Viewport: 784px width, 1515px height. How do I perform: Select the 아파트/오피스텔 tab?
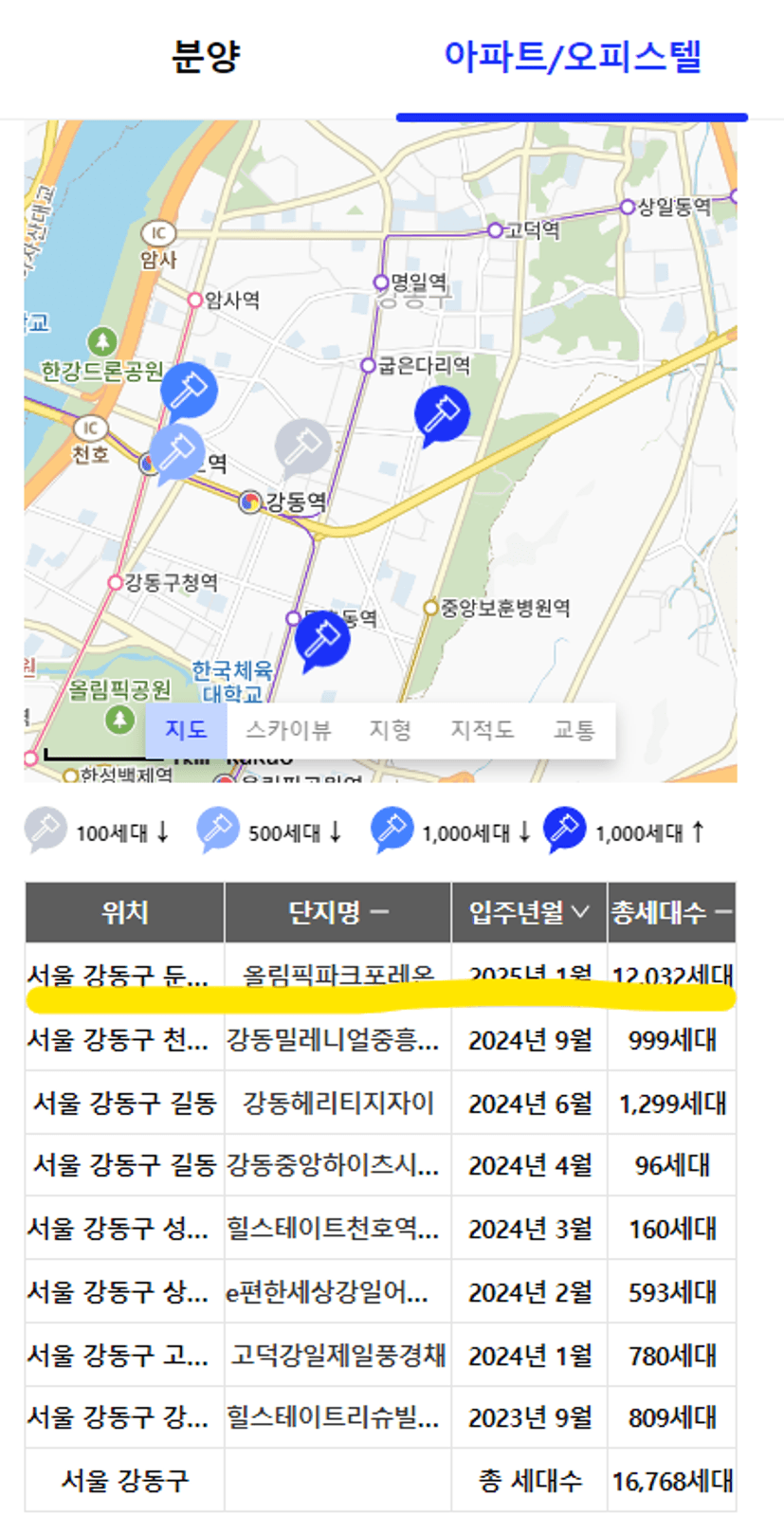[x=573, y=57]
